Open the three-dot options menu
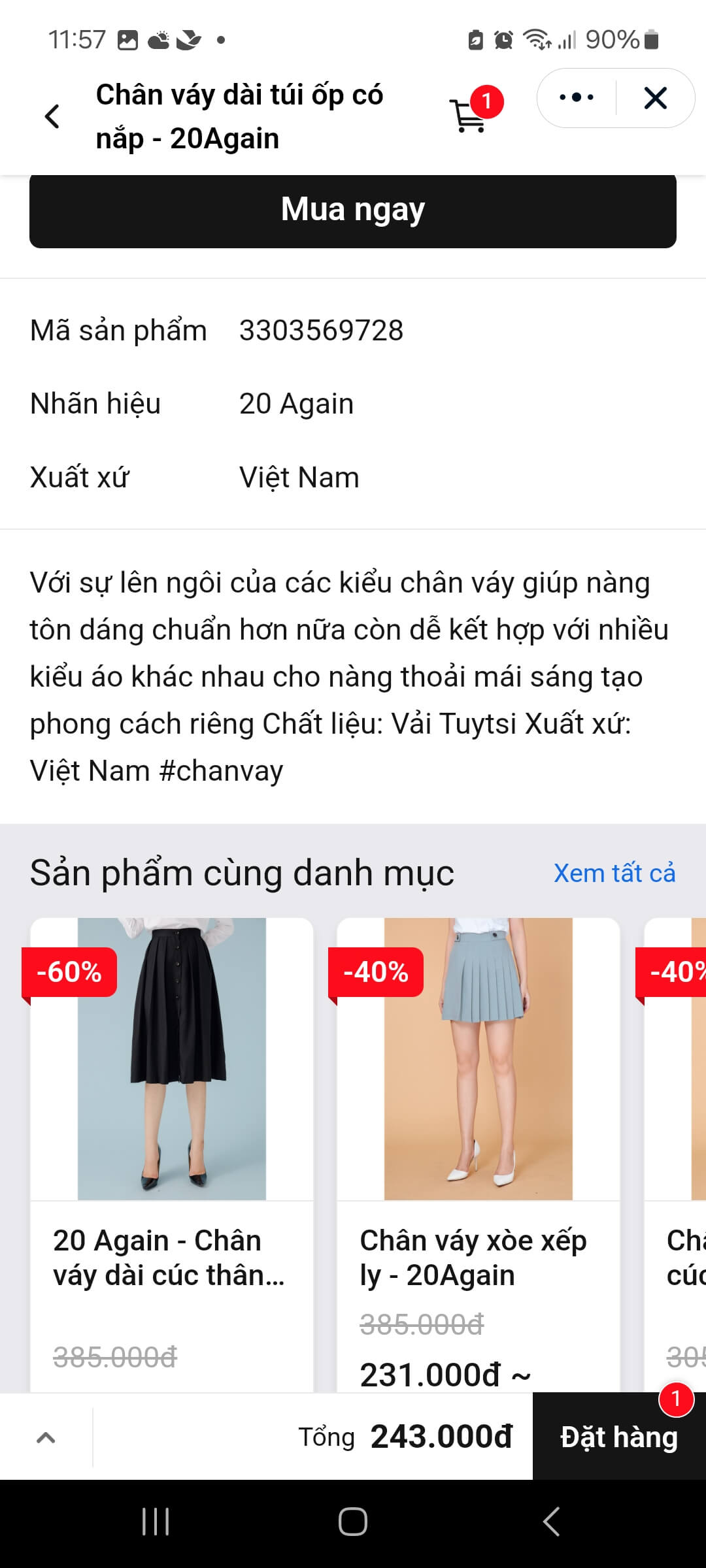The height and width of the screenshot is (1568, 706). (577, 98)
